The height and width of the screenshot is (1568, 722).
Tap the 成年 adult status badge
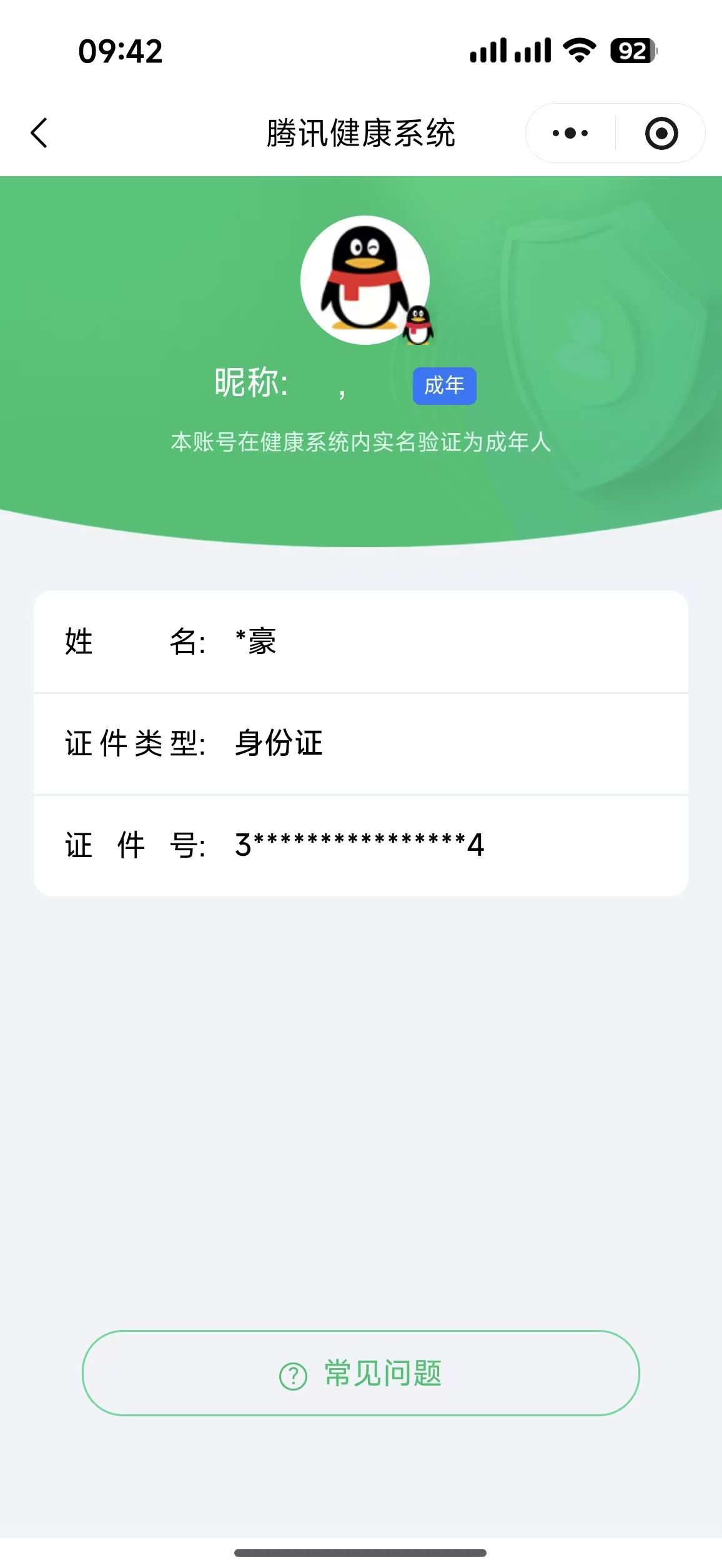(x=444, y=387)
